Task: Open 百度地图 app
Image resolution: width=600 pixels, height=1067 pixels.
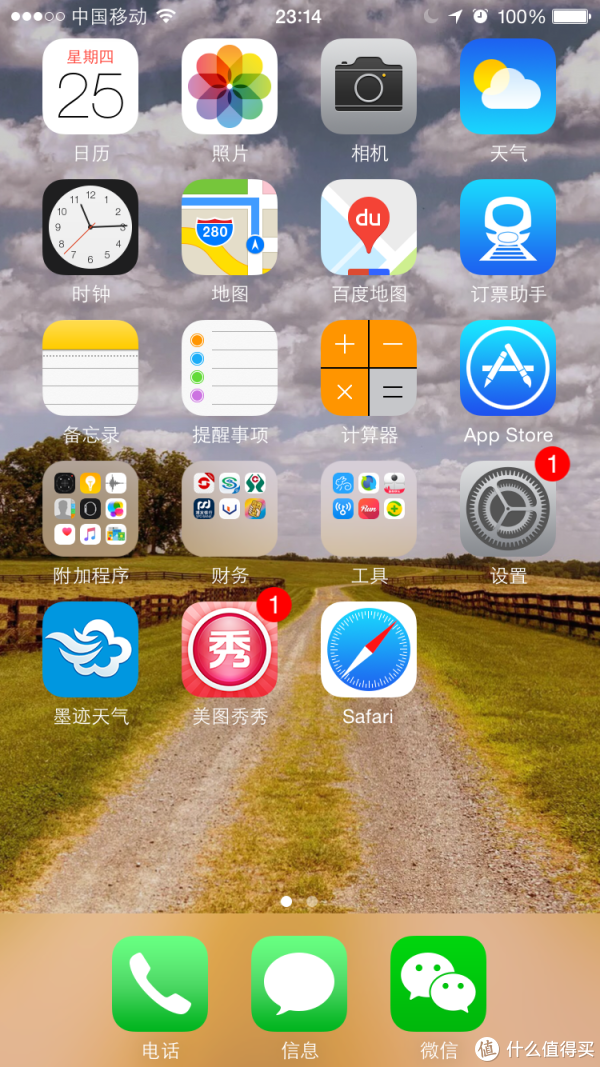Action: pyautogui.click(x=368, y=227)
